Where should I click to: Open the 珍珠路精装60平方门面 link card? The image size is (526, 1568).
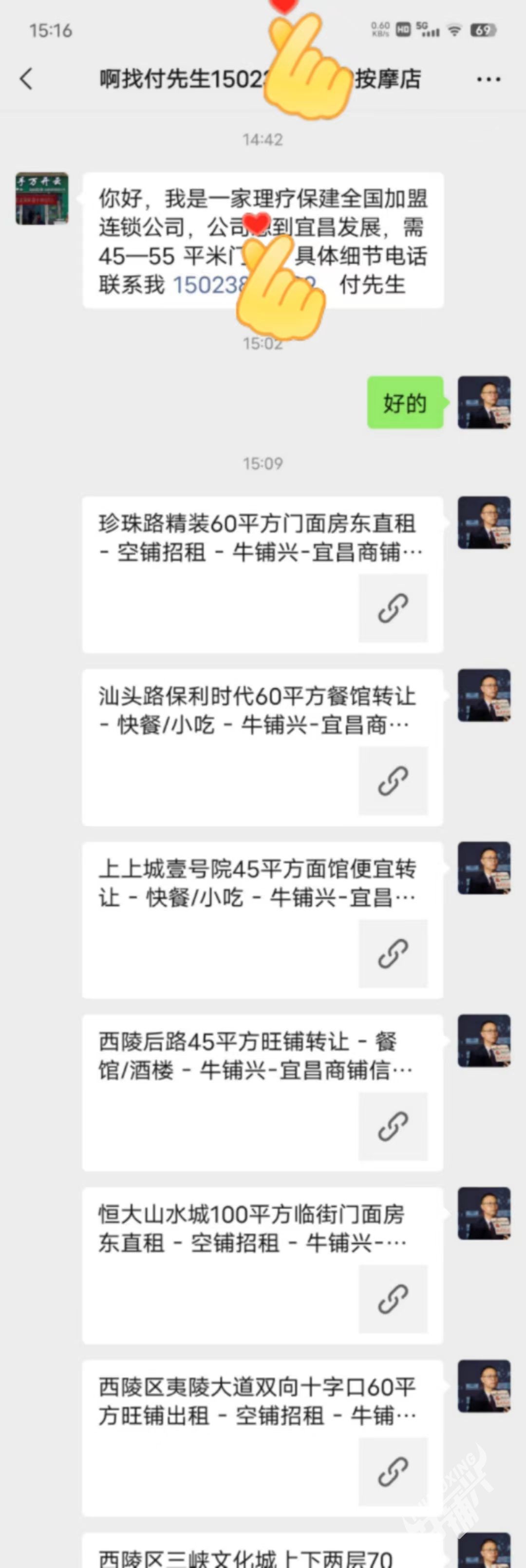(262, 574)
